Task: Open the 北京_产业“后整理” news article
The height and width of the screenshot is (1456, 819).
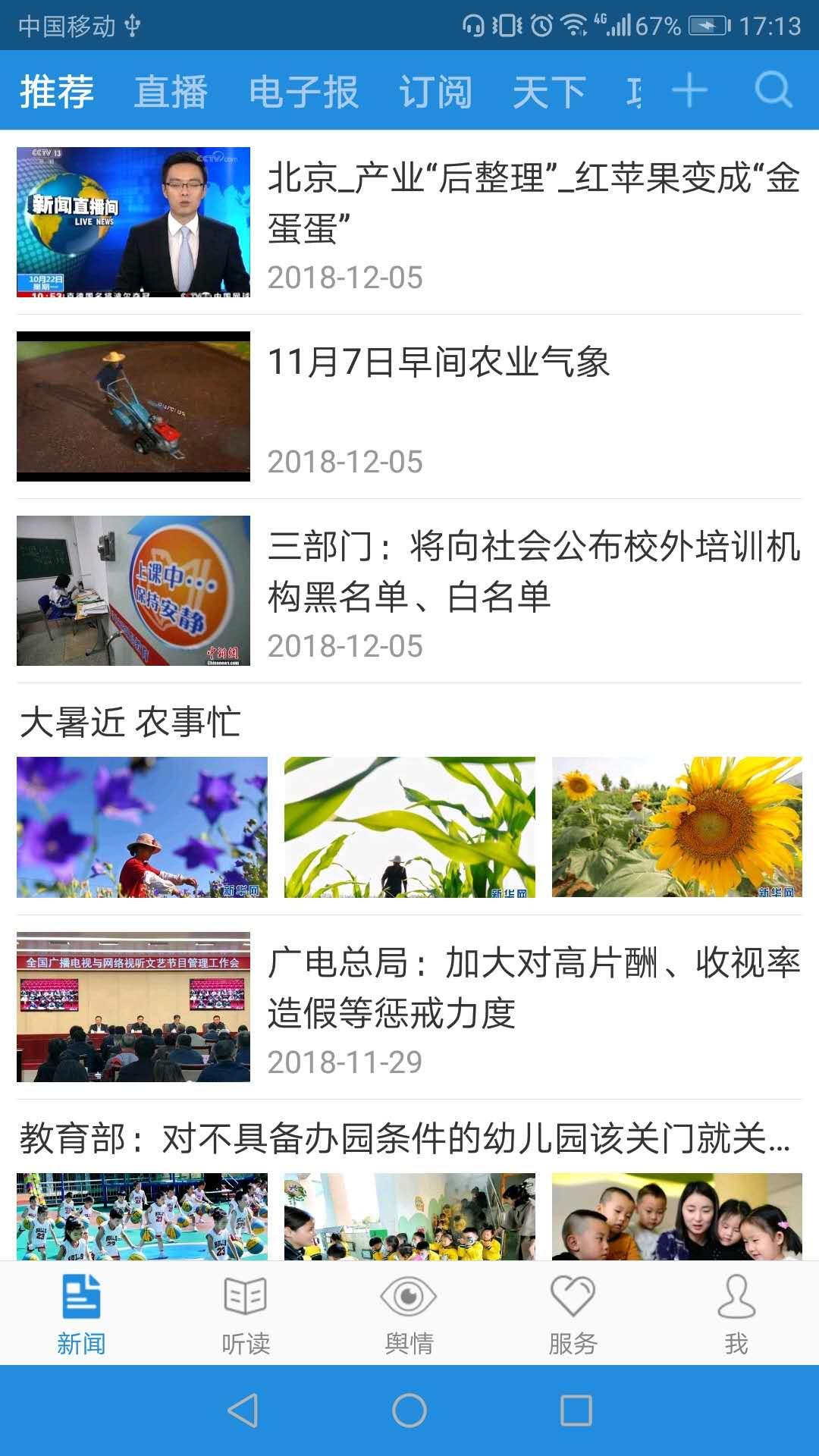Action: pos(533,203)
